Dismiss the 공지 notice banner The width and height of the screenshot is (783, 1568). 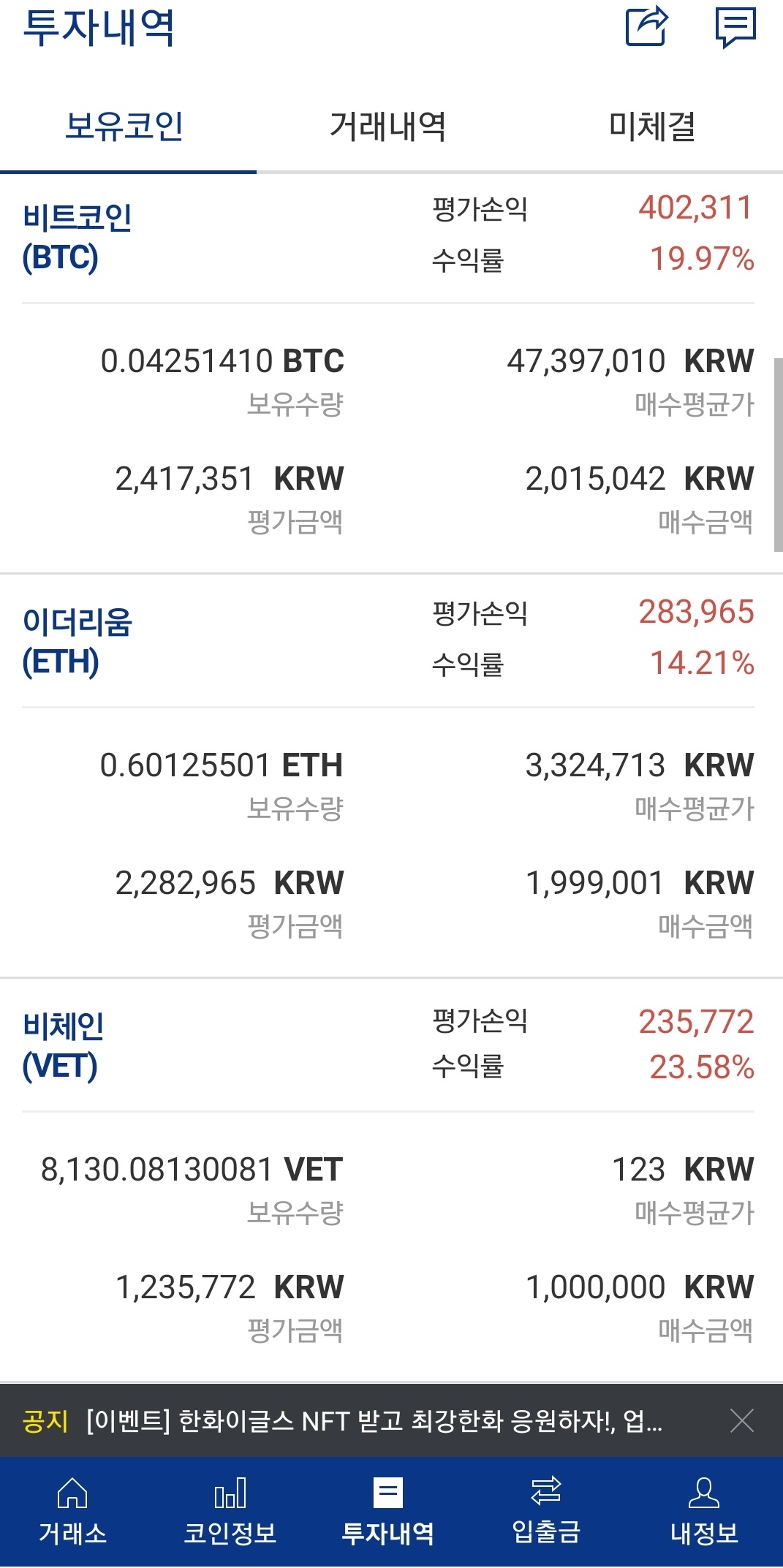click(x=741, y=1420)
